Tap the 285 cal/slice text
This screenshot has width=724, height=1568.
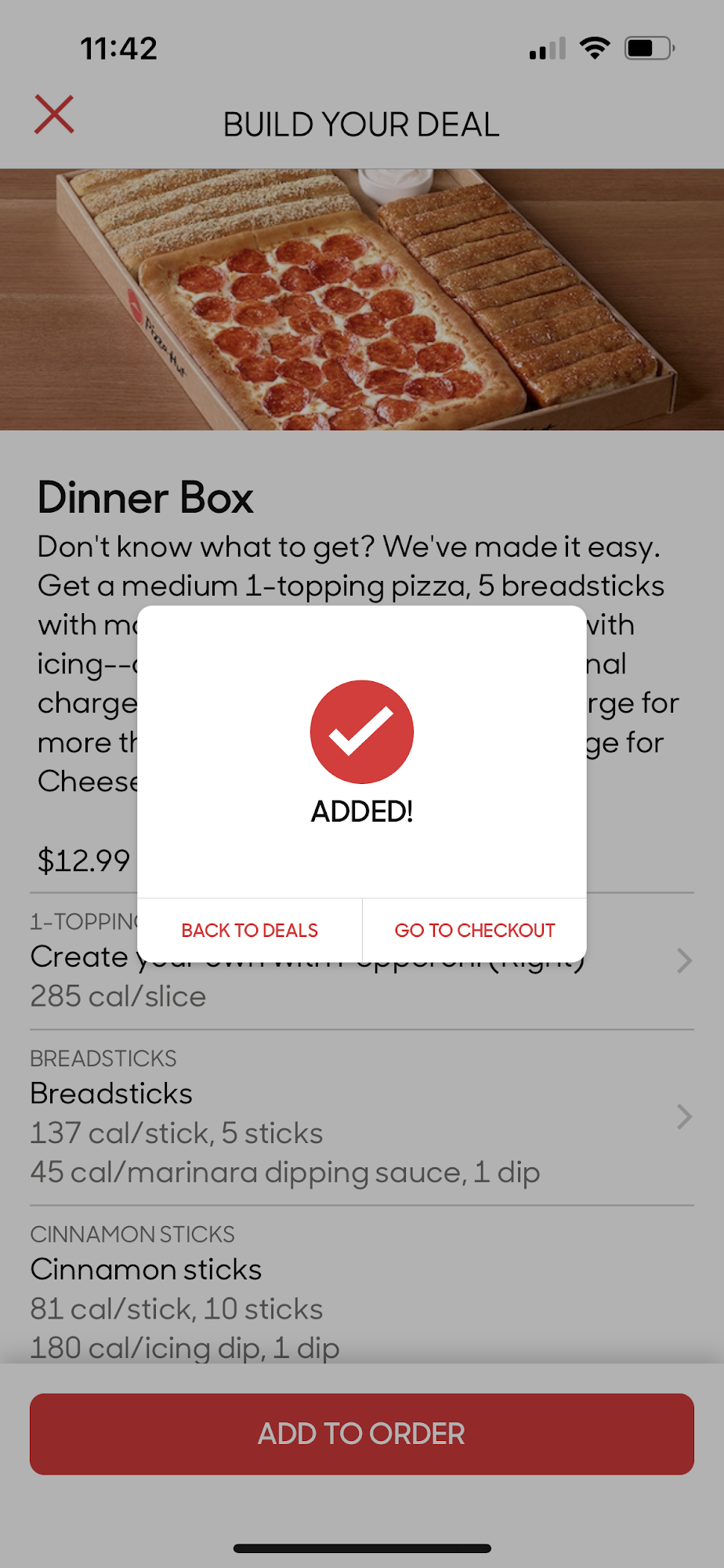click(116, 996)
